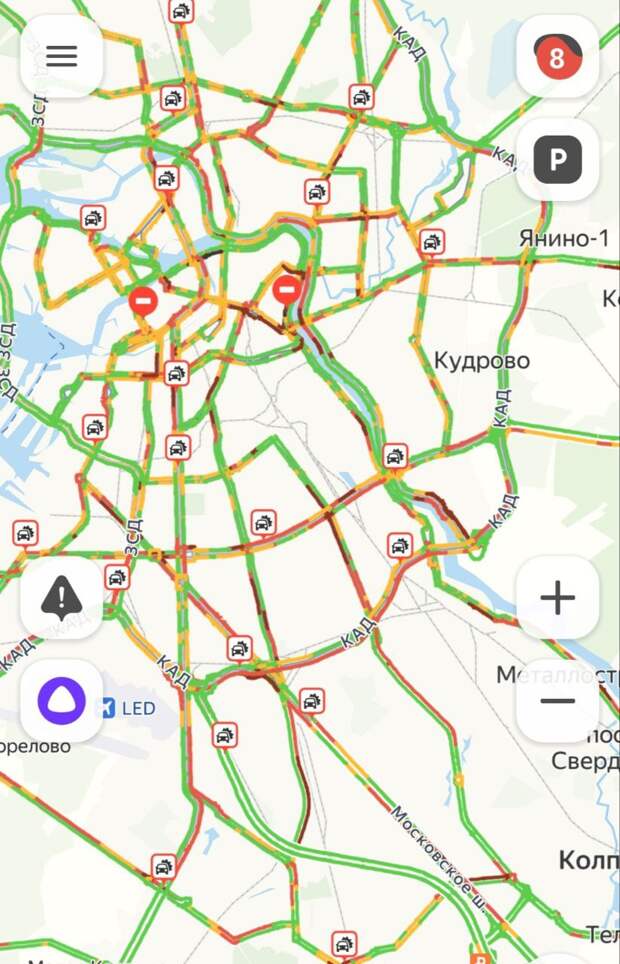
Task: Tap the accident marker near Кудрово
Action: coord(396,457)
